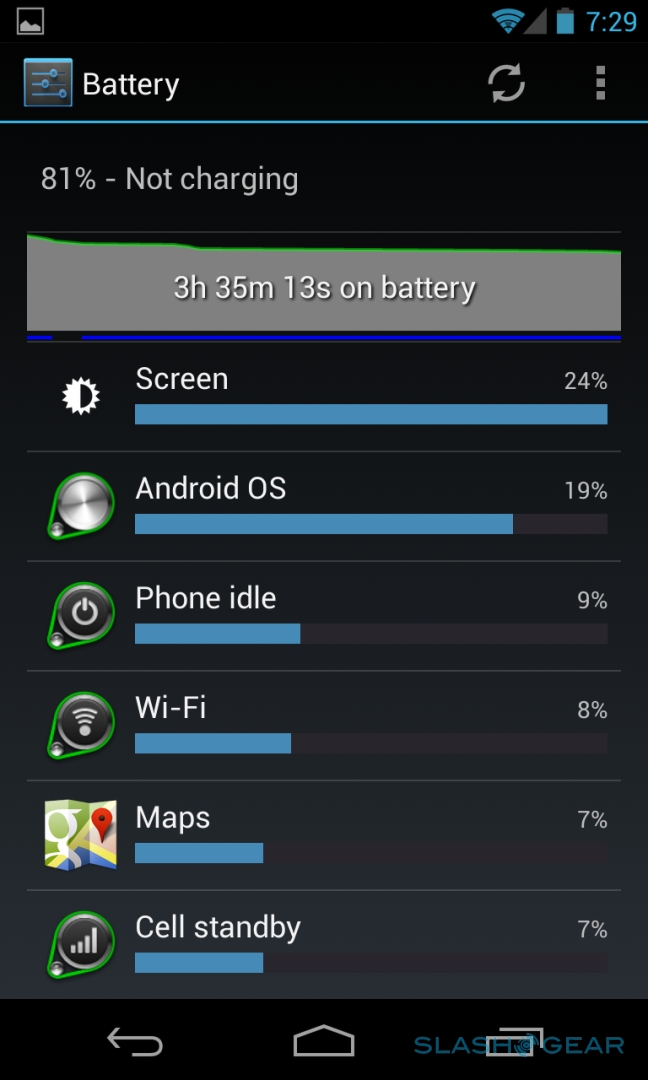This screenshot has width=648, height=1080.
Task: Go back via the Battery settings icon
Action: pos(48,84)
